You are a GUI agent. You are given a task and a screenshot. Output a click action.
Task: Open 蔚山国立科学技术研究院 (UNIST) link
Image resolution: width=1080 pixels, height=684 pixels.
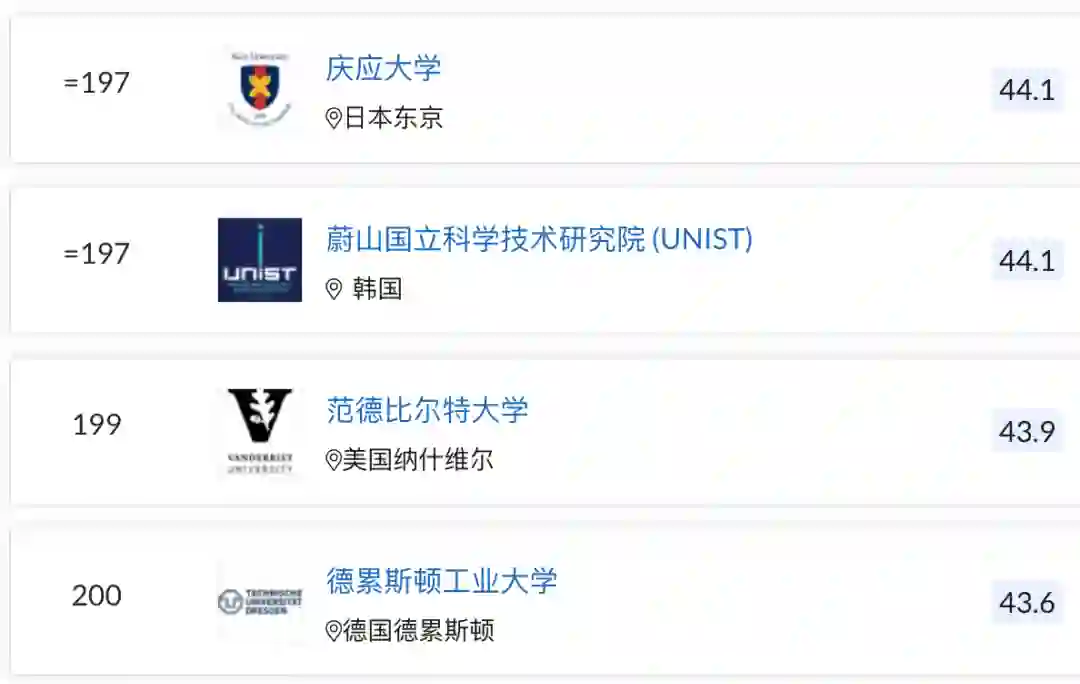pos(539,239)
